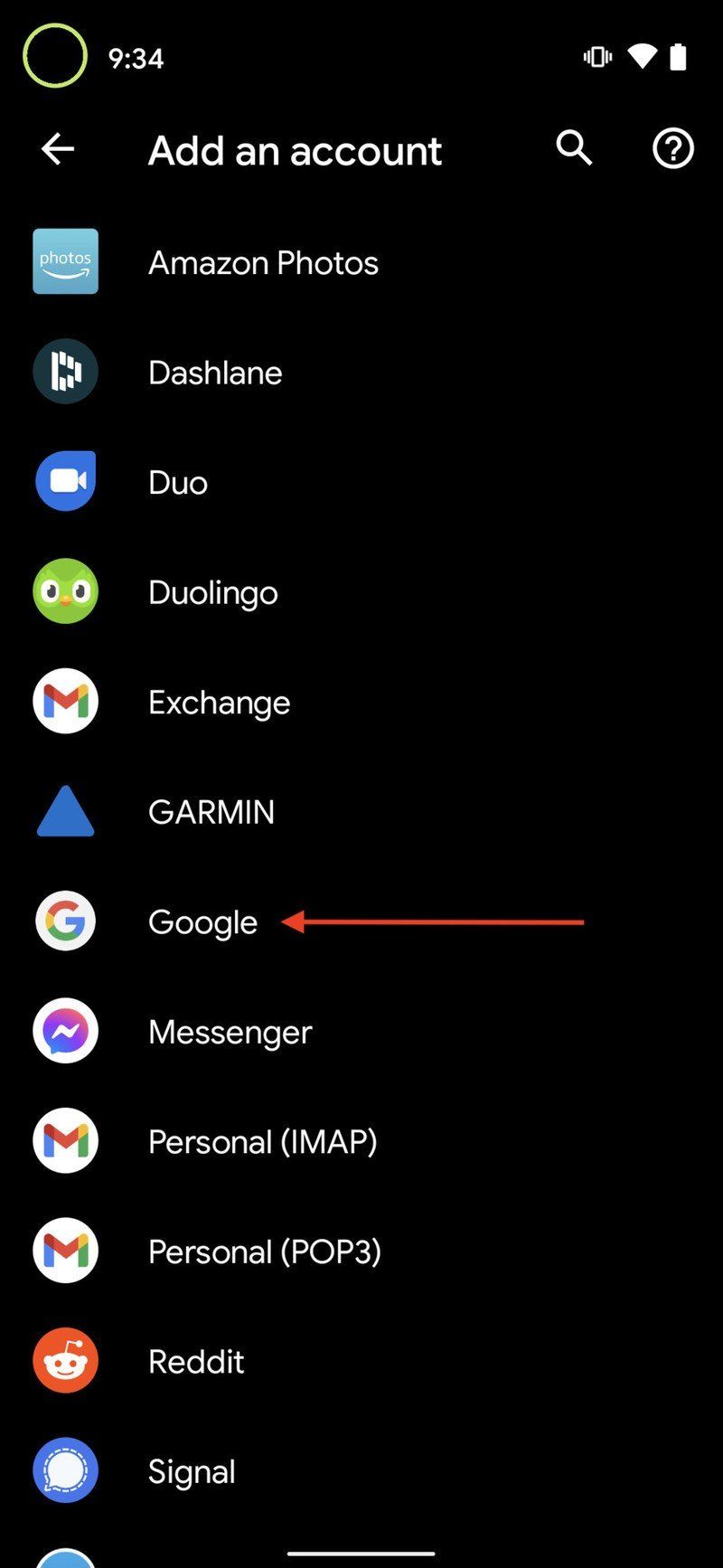The image size is (723, 1568).
Task: Select the Signal account entry
Action: coord(192,1471)
